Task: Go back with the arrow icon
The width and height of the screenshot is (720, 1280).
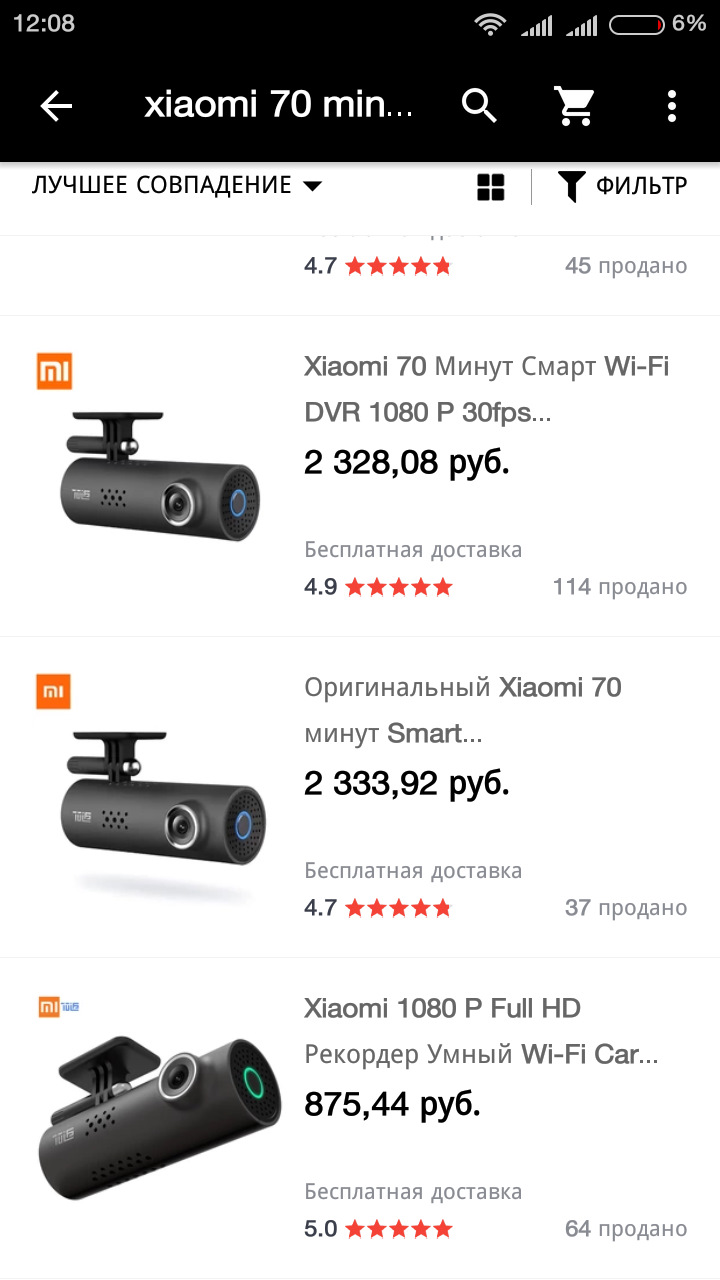Action: tap(57, 106)
